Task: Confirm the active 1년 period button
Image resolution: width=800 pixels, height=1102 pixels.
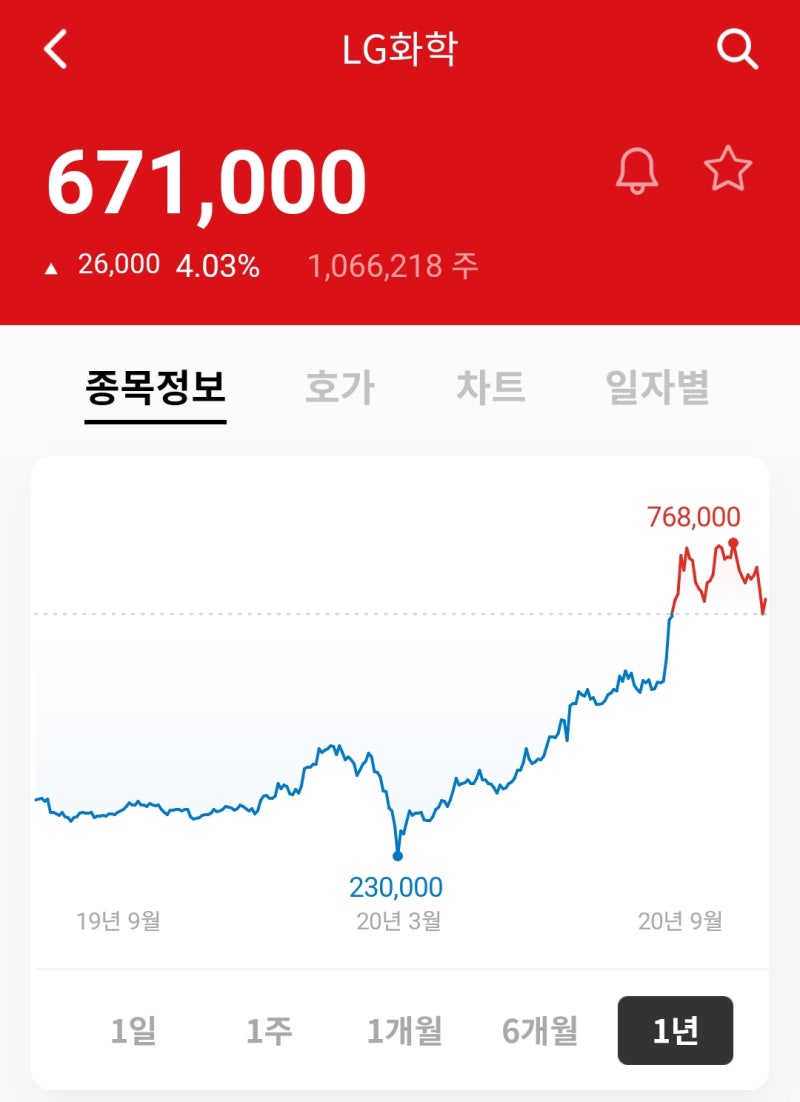Action: pos(675,1030)
